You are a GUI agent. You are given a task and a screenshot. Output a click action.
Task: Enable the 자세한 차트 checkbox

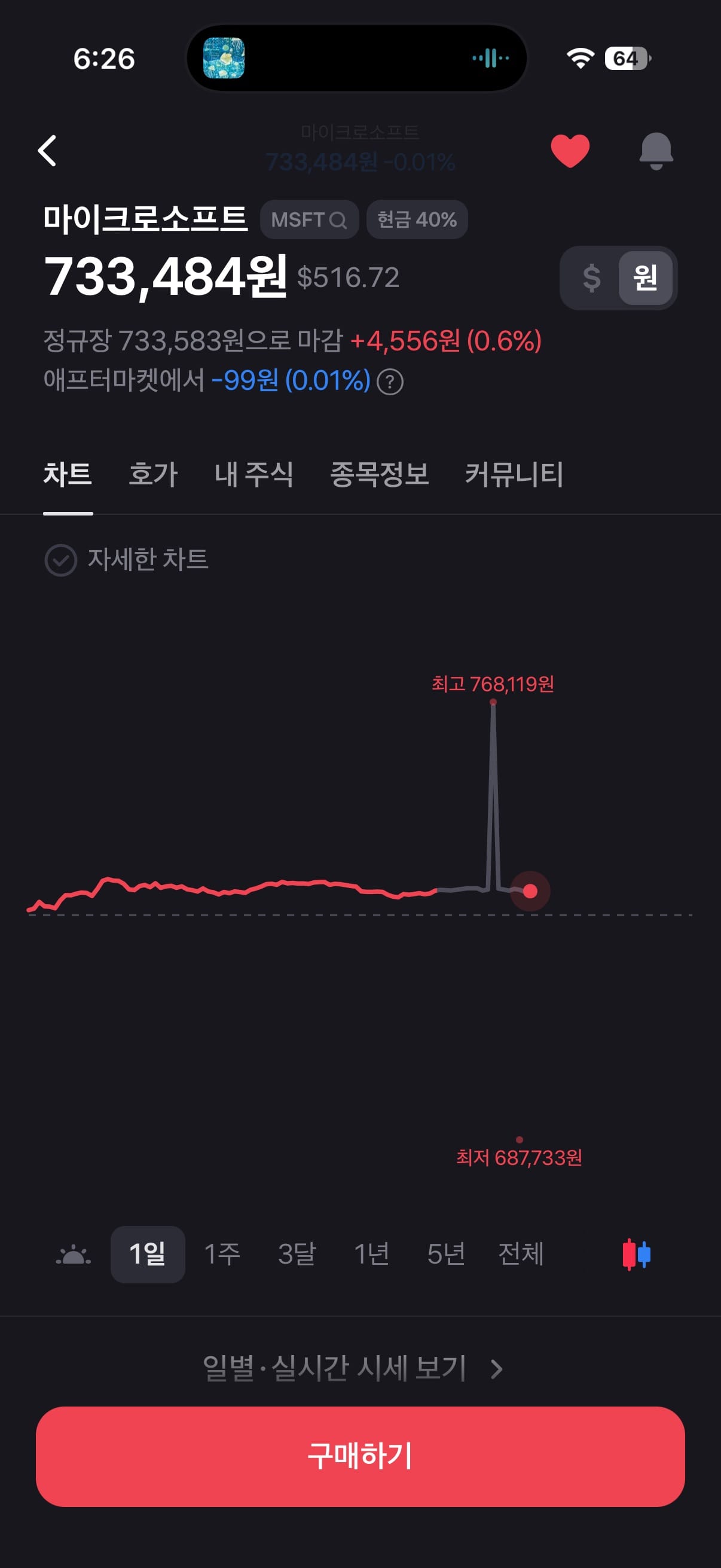[61, 560]
